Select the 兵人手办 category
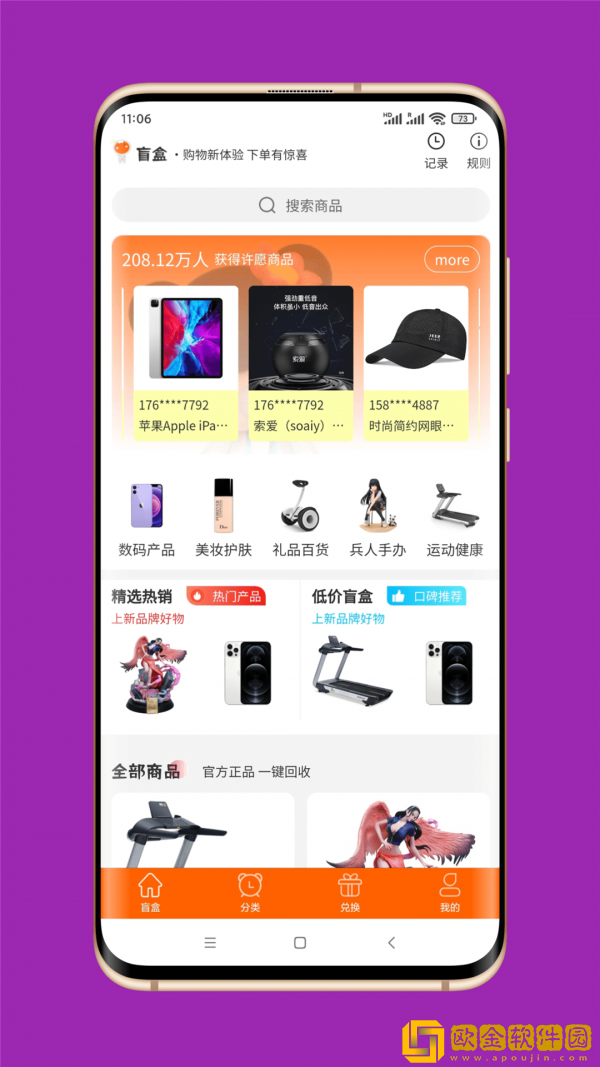The image size is (600, 1067). (x=377, y=518)
